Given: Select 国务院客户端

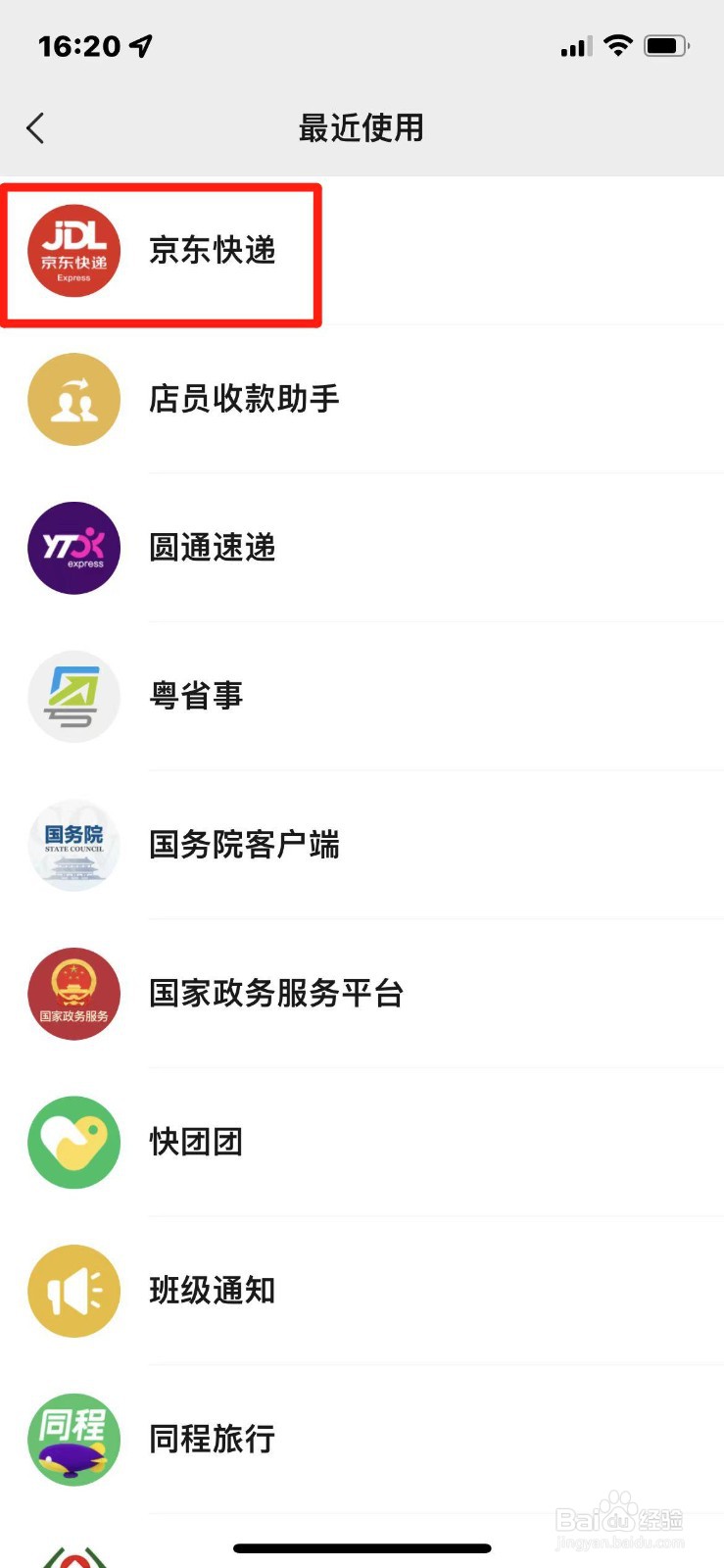Looking at the screenshot, I should pyautogui.click(x=362, y=845).
